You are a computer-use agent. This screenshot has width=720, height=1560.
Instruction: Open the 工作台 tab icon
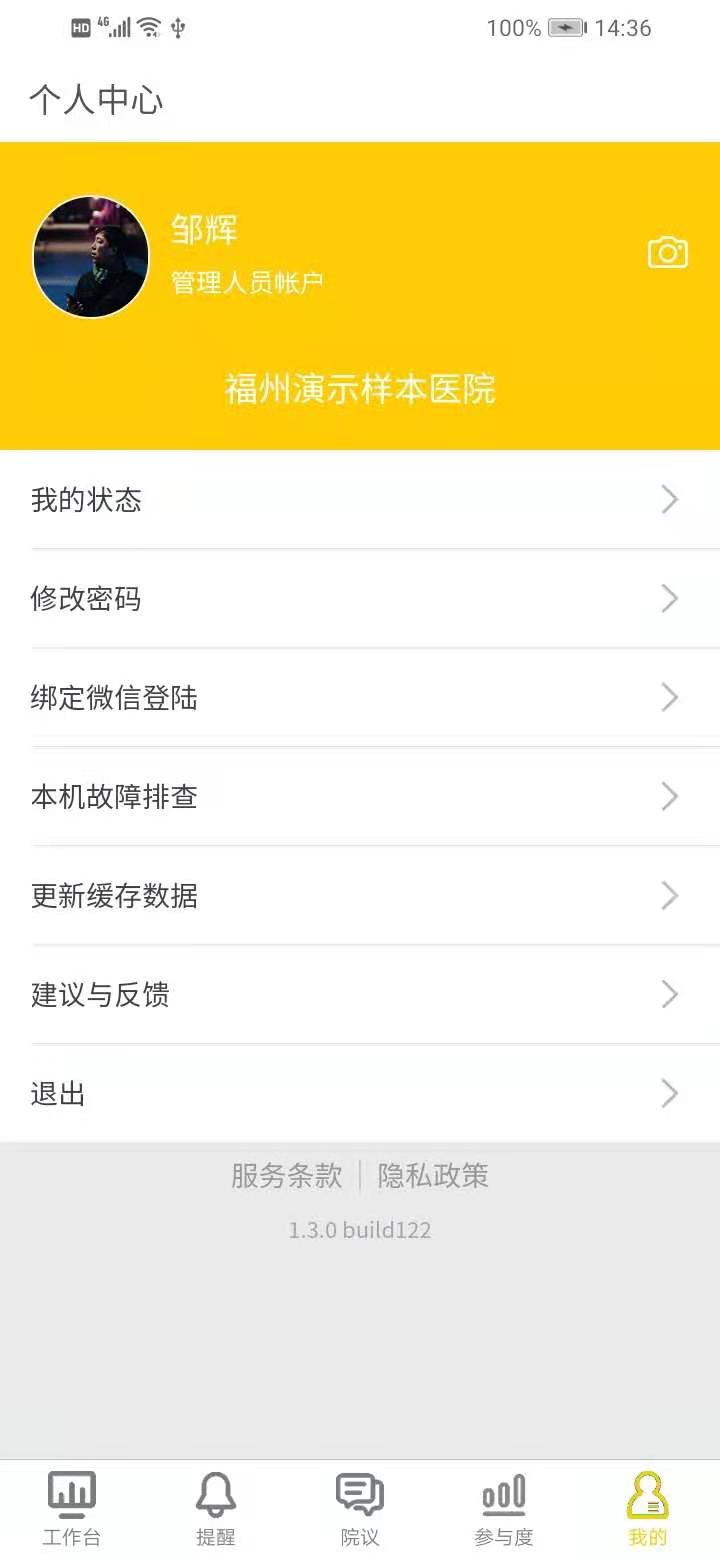[x=71, y=1495]
